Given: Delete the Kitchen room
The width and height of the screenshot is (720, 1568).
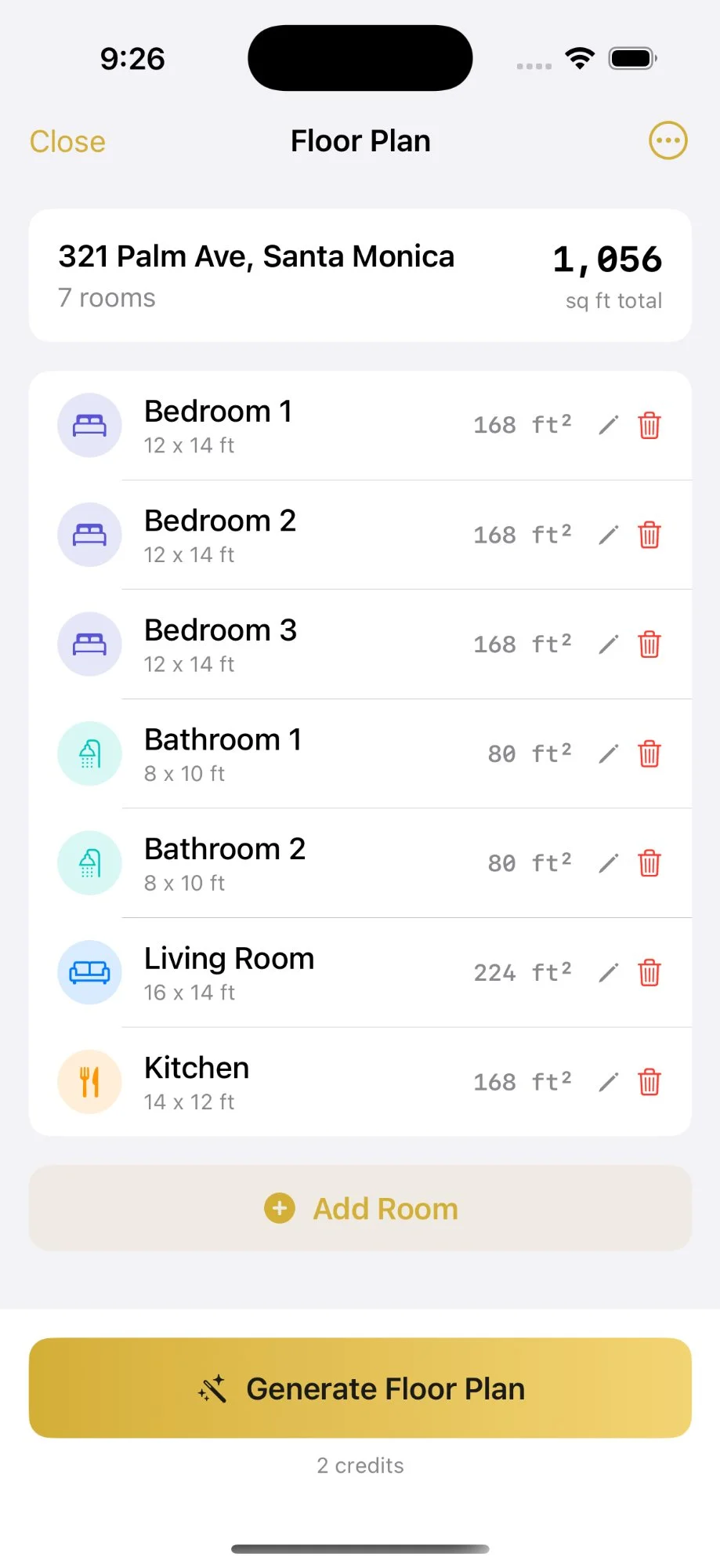Looking at the screenshot, I should (649, 1082).
